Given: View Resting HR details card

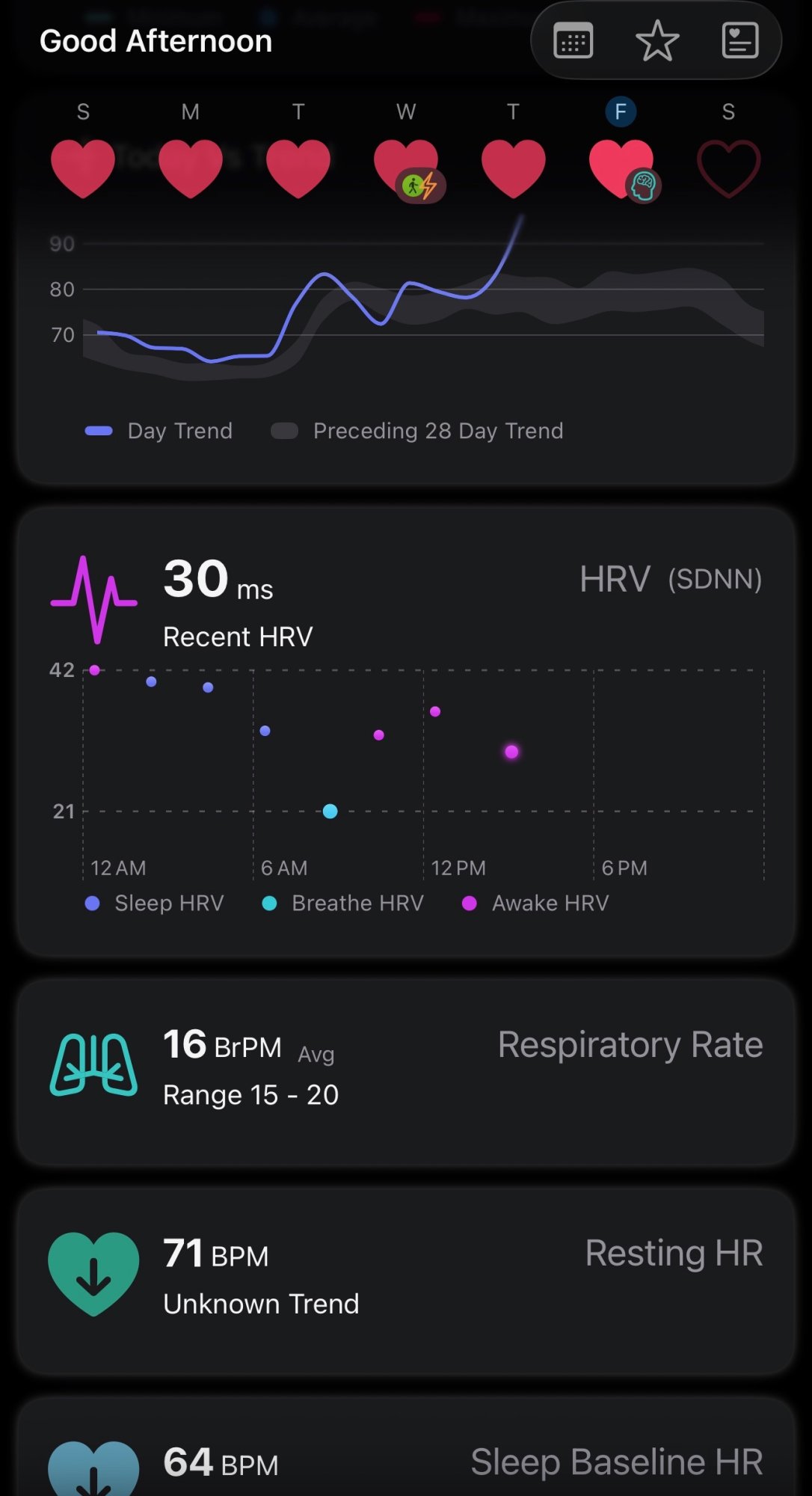Looking at the screenshot, I should (x=406, y=1279).
